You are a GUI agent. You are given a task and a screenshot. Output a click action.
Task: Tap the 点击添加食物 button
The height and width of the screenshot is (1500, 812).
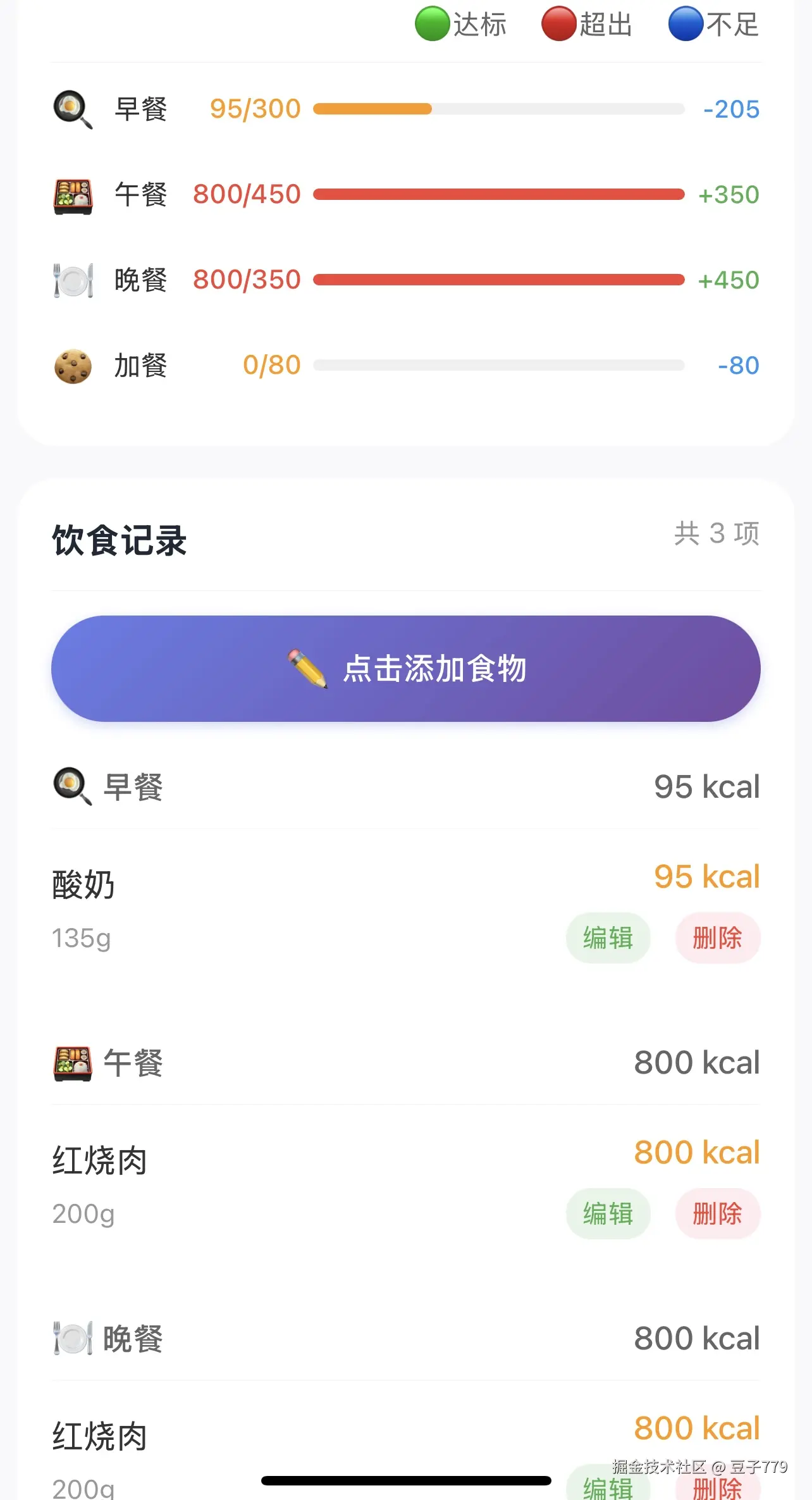click(x=405, y=668)
